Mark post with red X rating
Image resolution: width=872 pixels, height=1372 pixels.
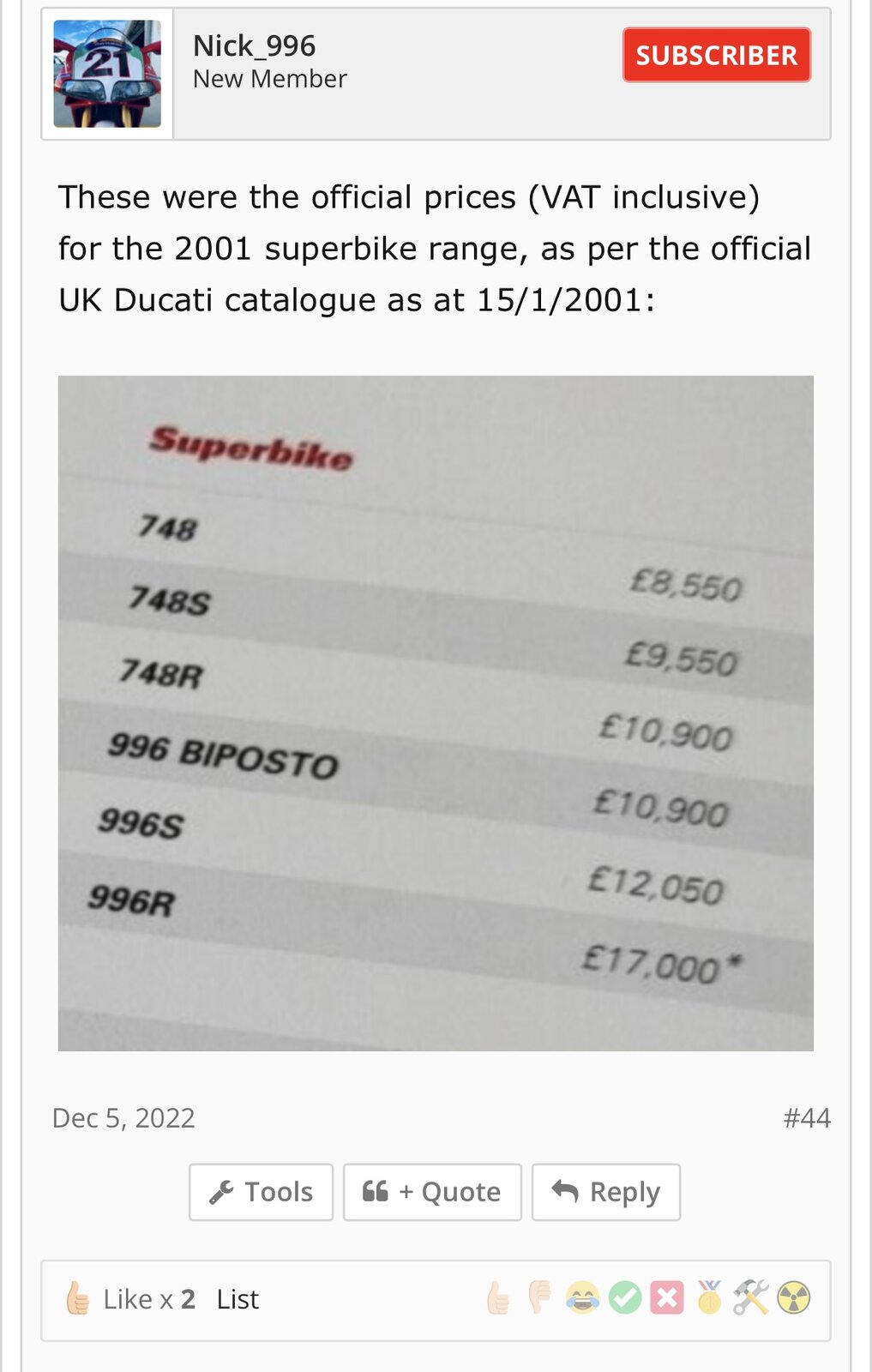[x=667, y=1298]
